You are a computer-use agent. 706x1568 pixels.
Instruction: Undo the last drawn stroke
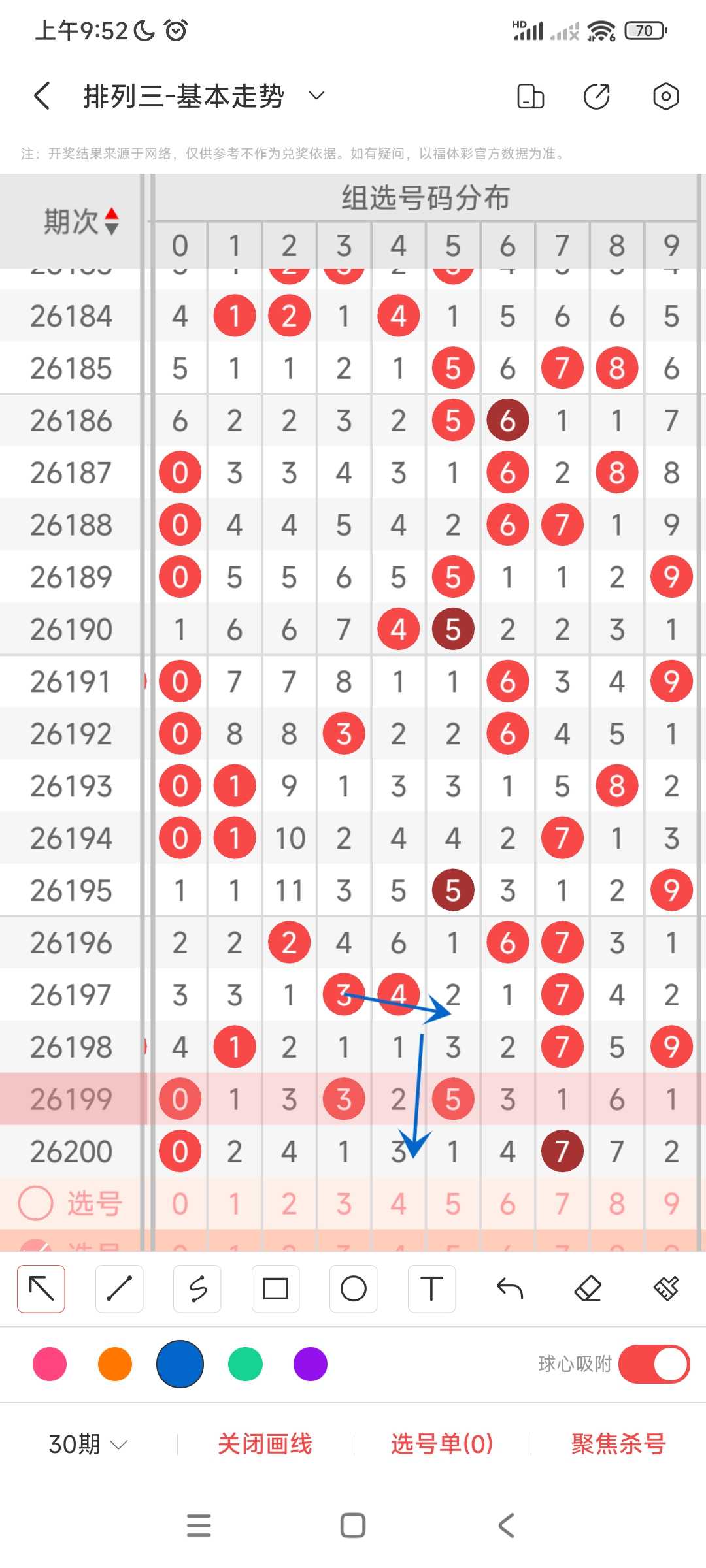coord(510,1289)
